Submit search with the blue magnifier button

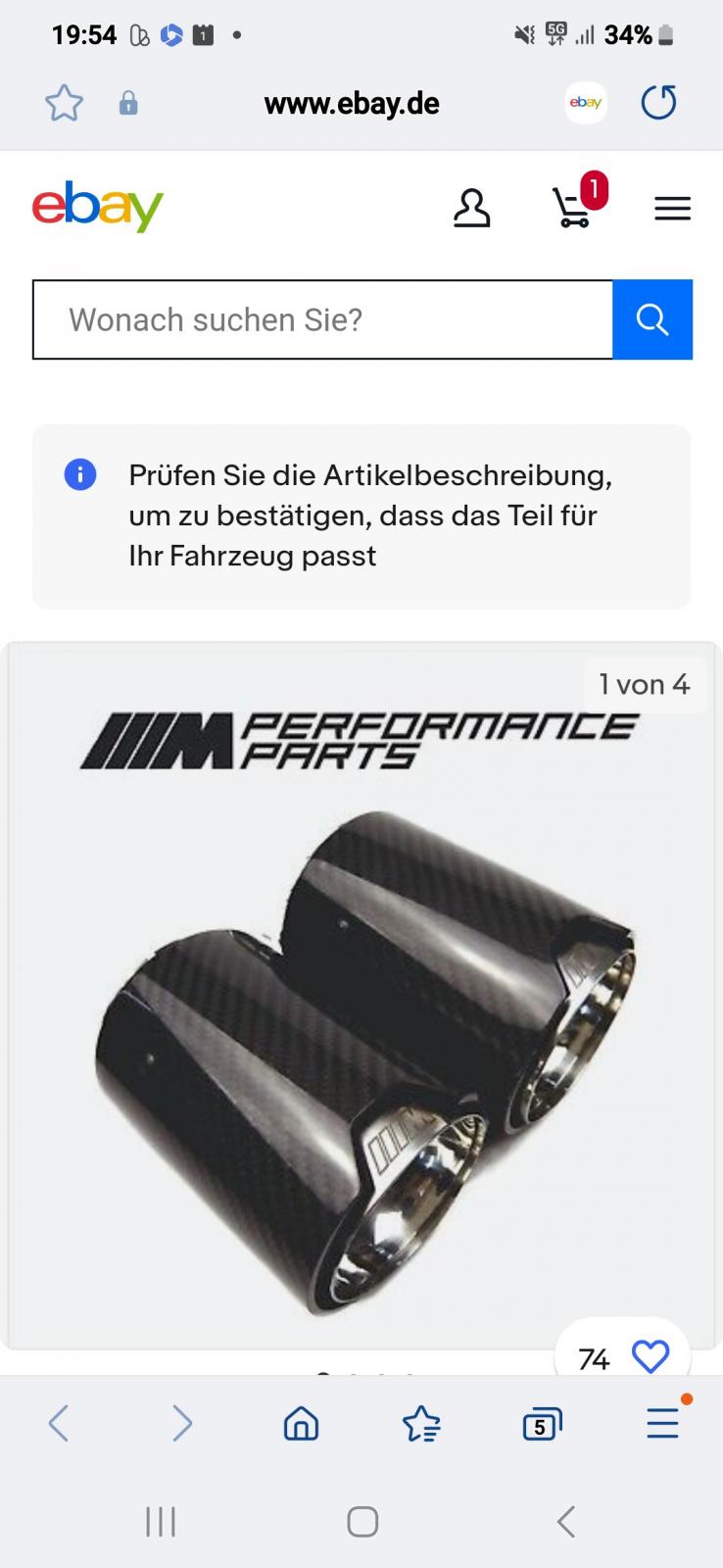652,319
